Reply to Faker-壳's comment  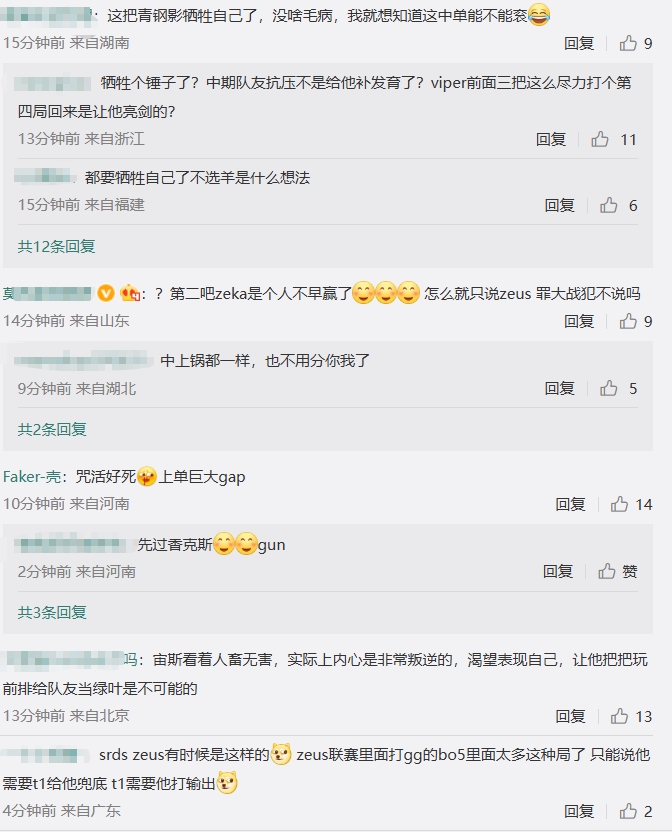coord(570,504)
